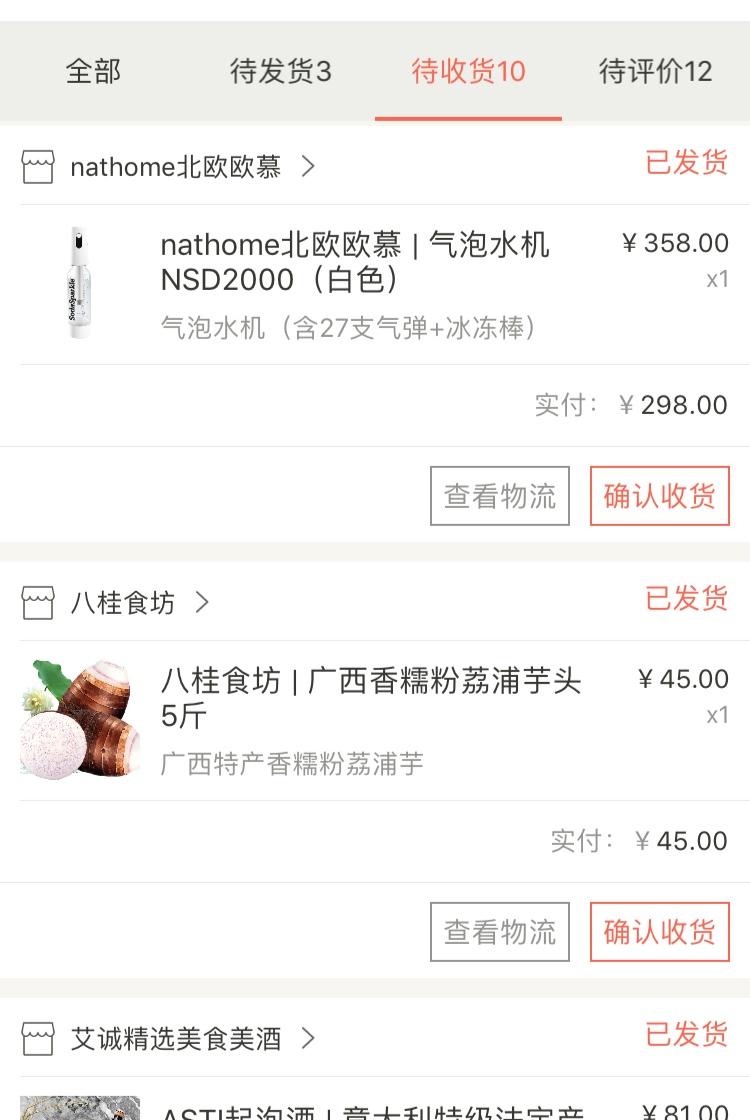This screenshot has width=750, height=1120.
Task: Open the 广西香糯粉荔浦芋头 order details
Action: pos(370,698)
